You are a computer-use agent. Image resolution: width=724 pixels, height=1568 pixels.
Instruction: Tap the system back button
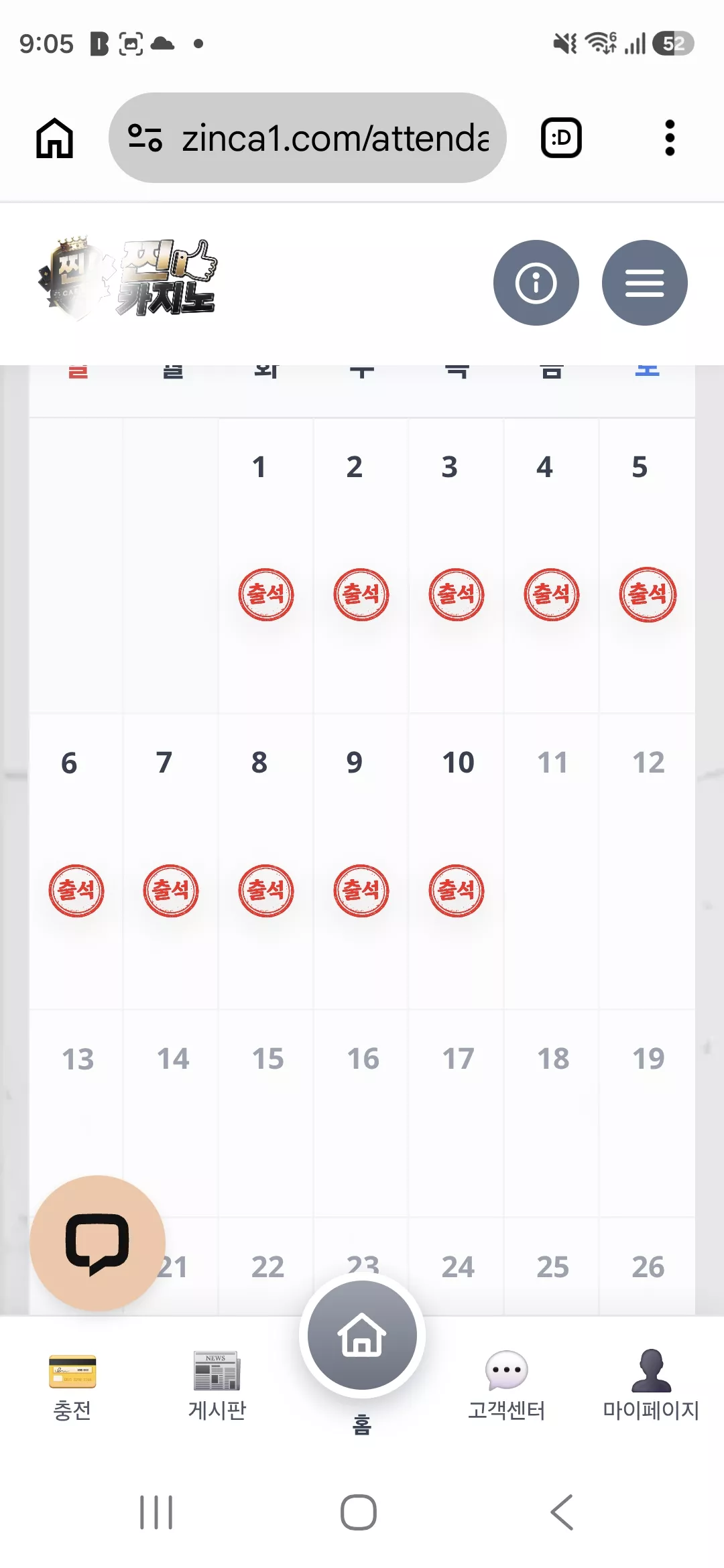tap(562, 1512)
